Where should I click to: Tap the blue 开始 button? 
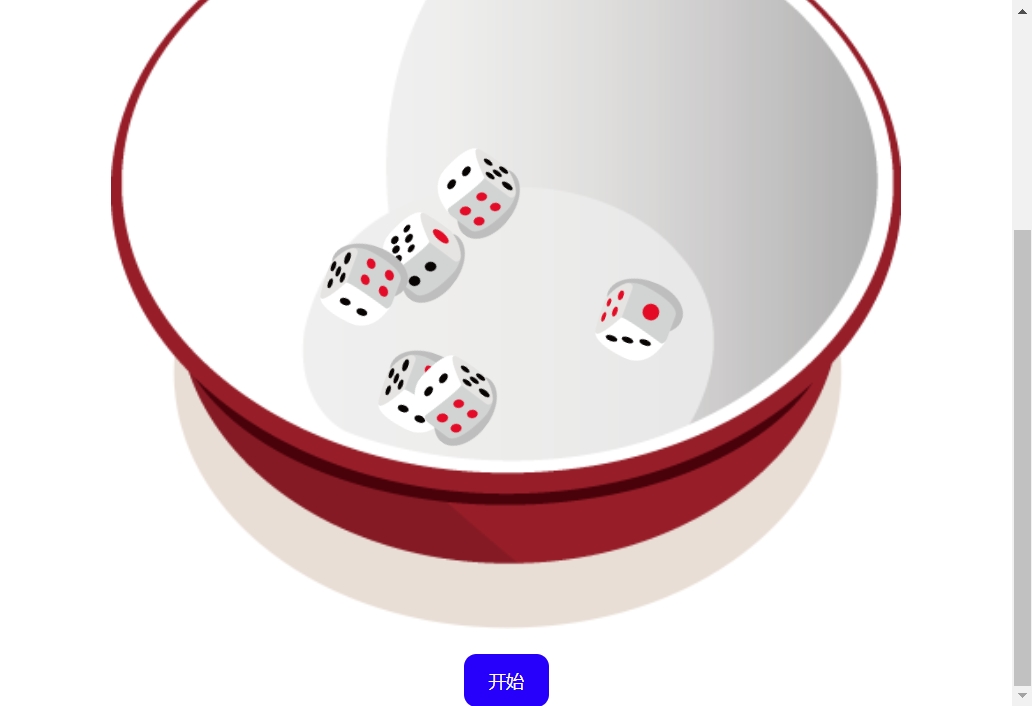(x=506, y=681)
